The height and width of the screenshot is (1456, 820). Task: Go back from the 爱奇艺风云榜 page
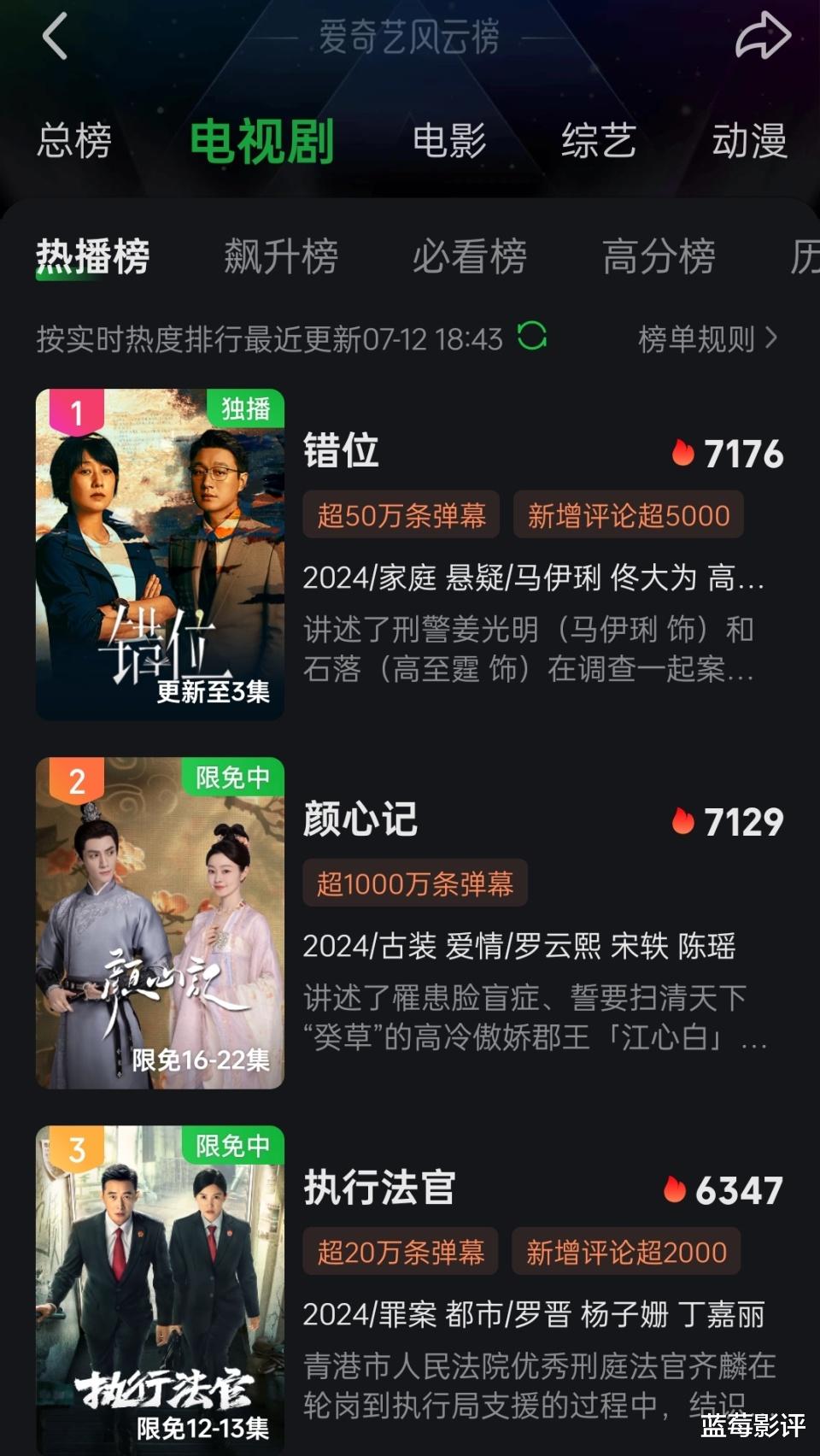pyautogui.click(x=56, y=38)
